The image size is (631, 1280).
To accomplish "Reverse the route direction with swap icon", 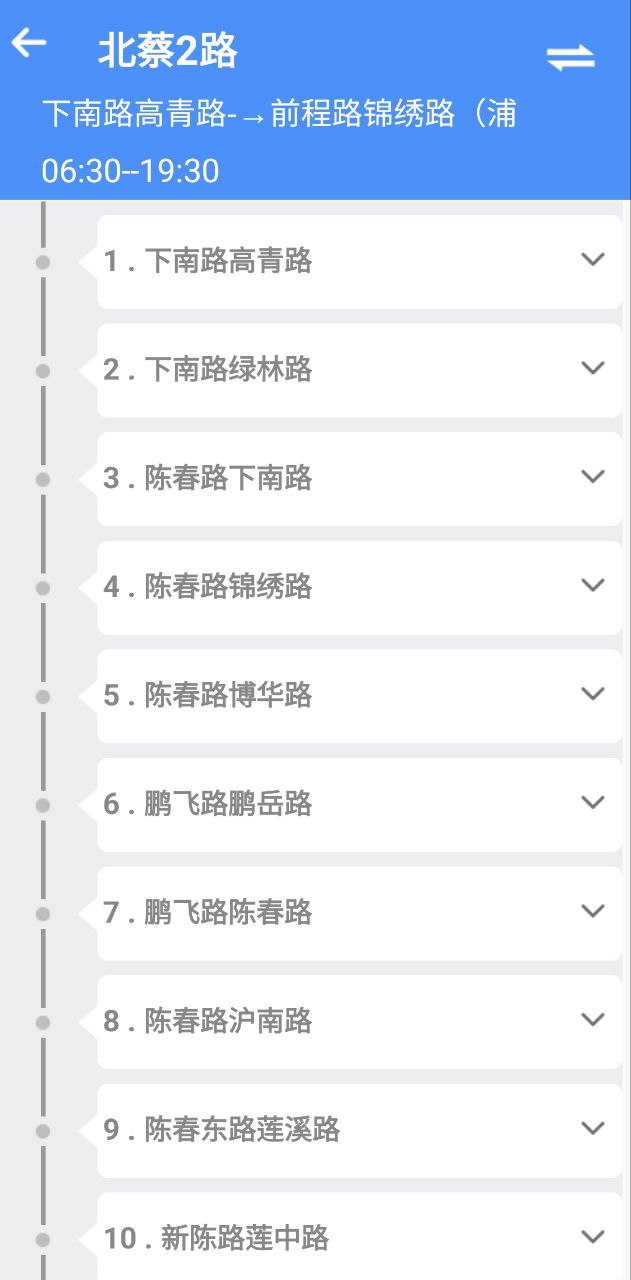I will [570, 58].
